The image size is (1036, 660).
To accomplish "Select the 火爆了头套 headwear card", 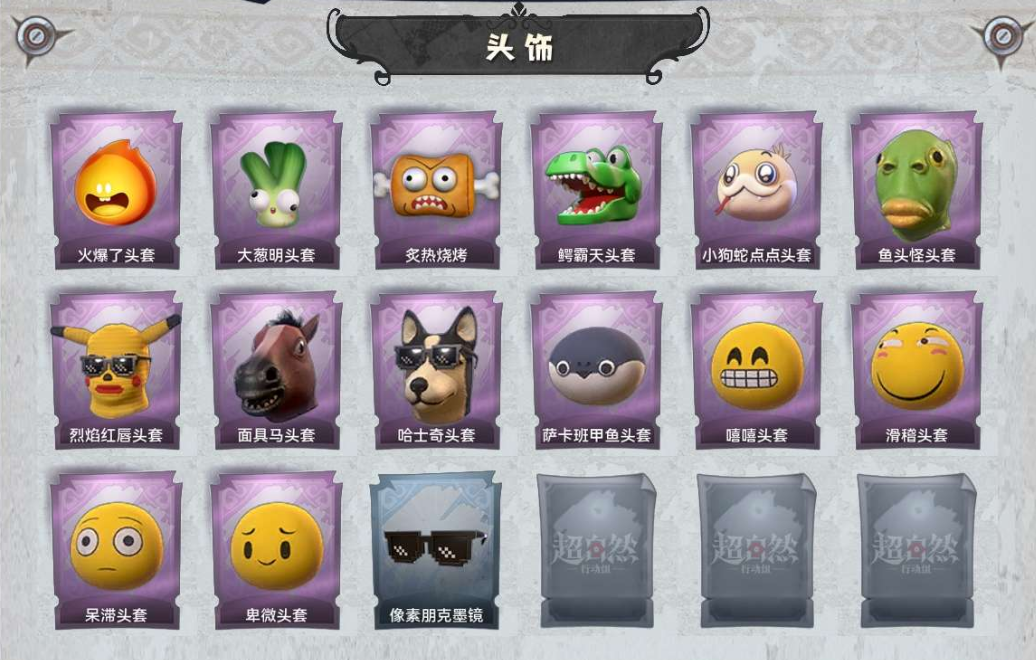I will [x=116, y=190].
